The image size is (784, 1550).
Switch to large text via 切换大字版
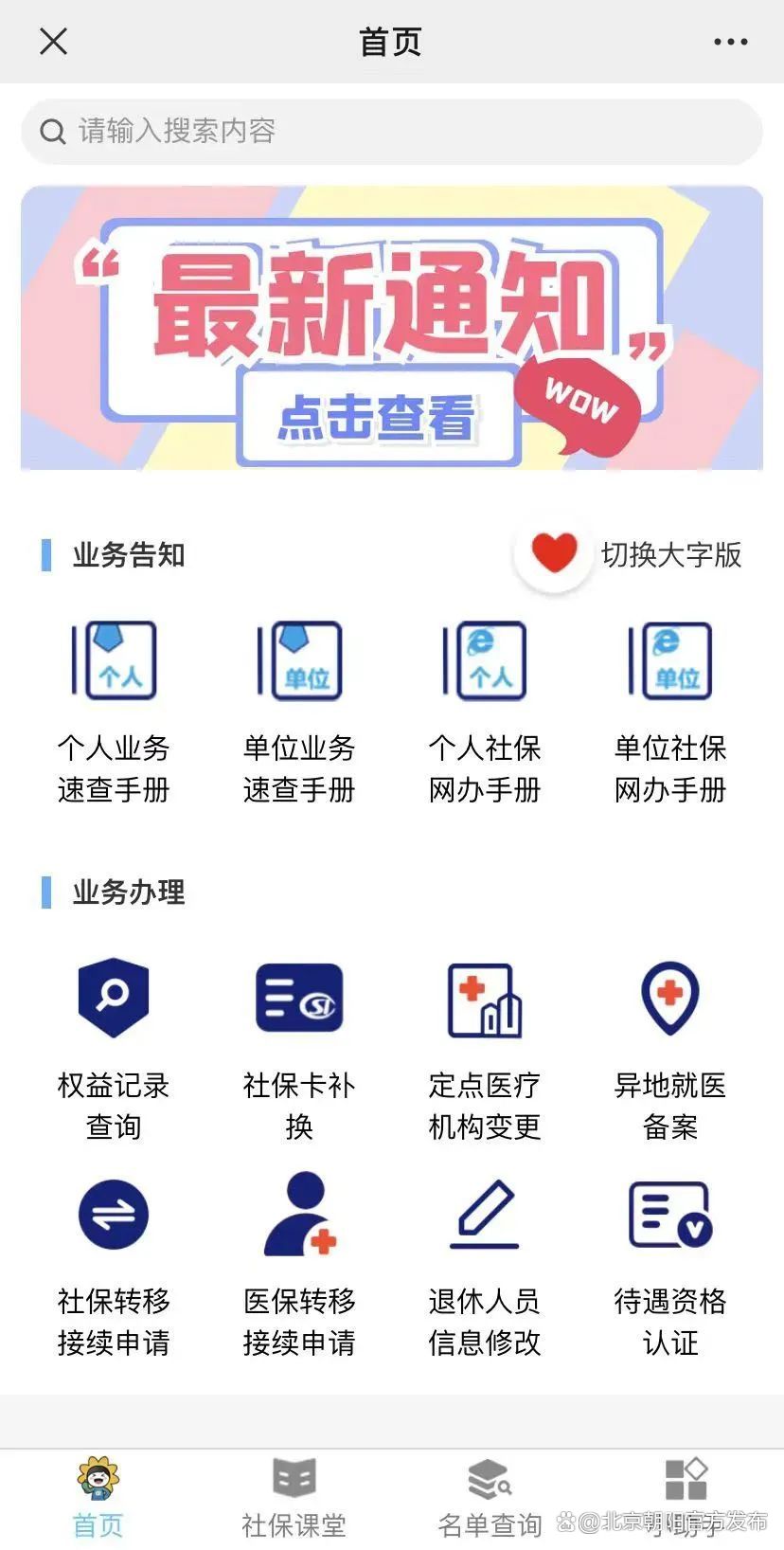tap(630, 554)
